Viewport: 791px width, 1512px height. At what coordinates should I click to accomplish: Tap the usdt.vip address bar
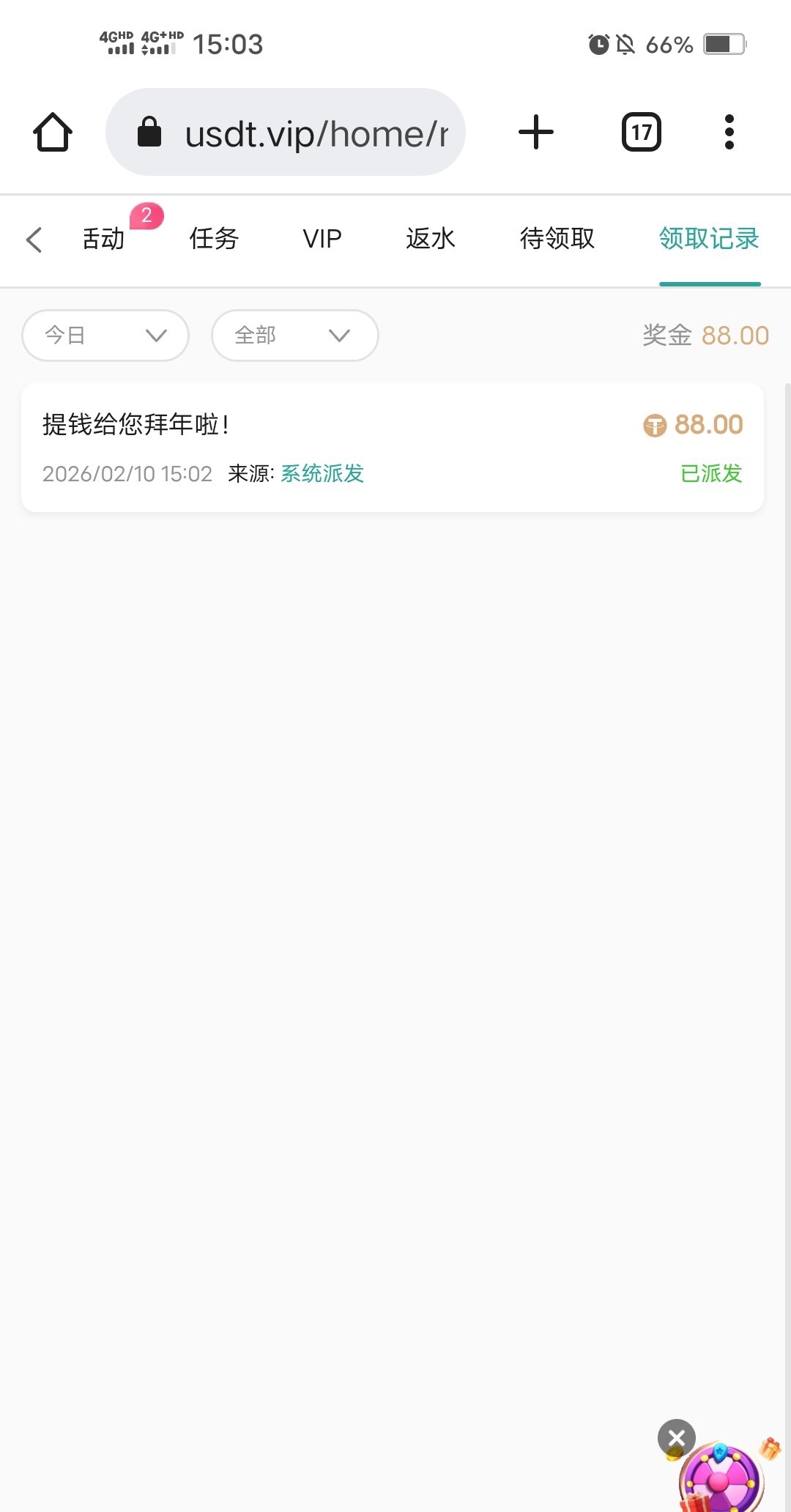point(286,133)
